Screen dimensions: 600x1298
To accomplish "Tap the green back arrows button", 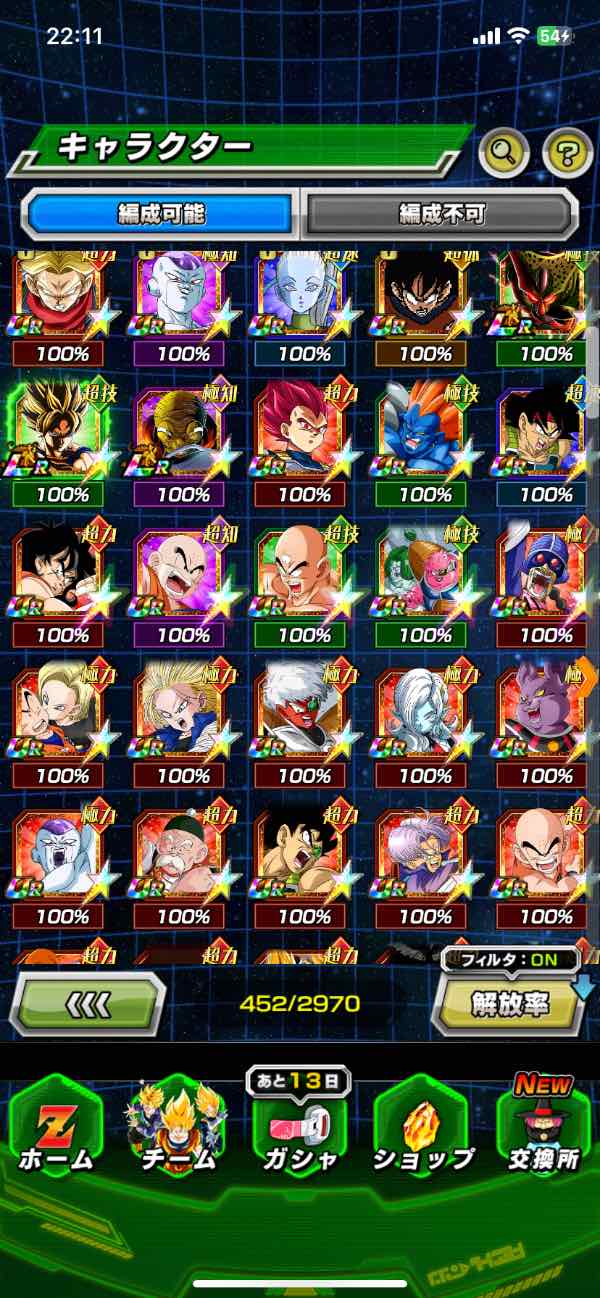I will pos(87,1003).
